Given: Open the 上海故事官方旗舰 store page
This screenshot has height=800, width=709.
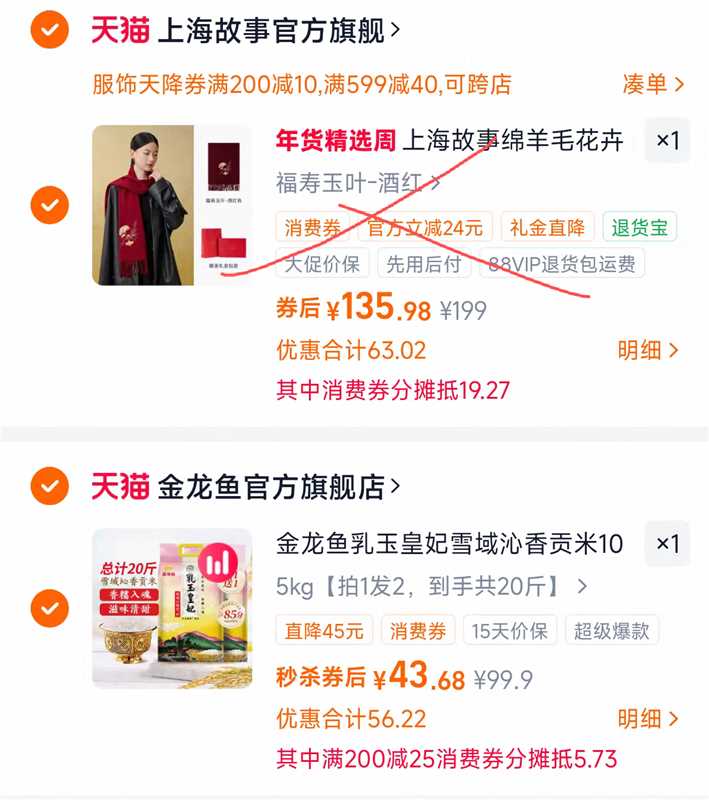Looking at the screenshot, I should (x=270, y=31).
